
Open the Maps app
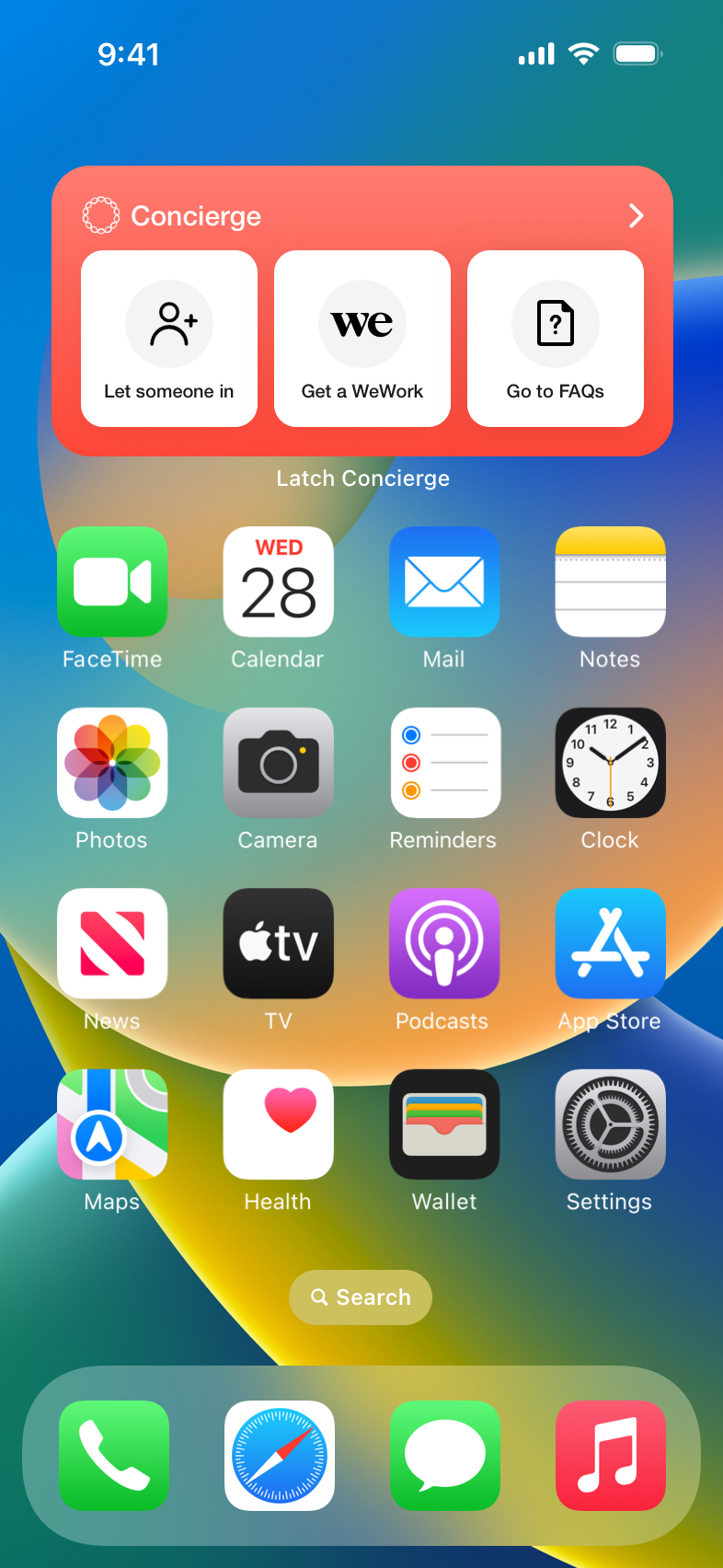pyautogui.click(x=112, y=1124)
